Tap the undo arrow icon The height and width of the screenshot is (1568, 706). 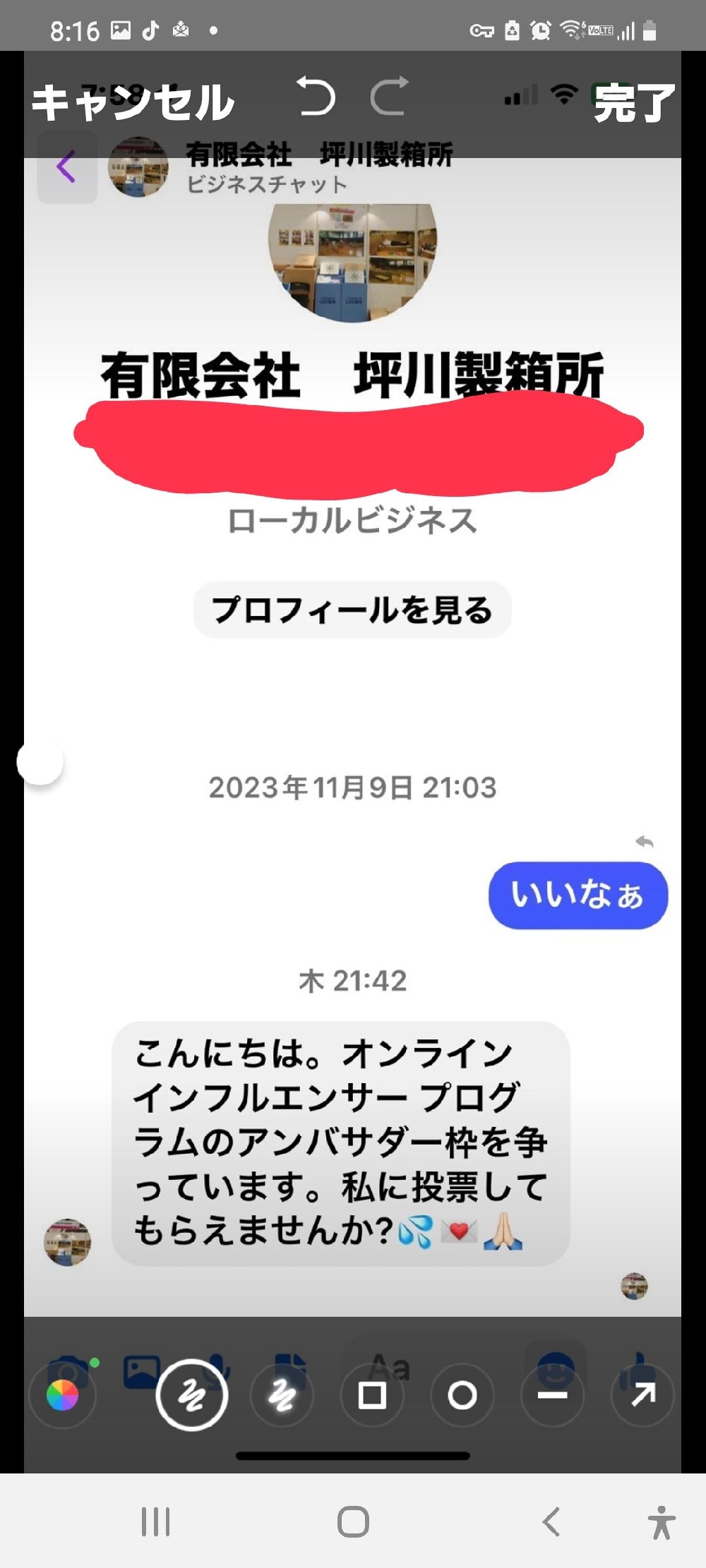(x=315, y=97)
